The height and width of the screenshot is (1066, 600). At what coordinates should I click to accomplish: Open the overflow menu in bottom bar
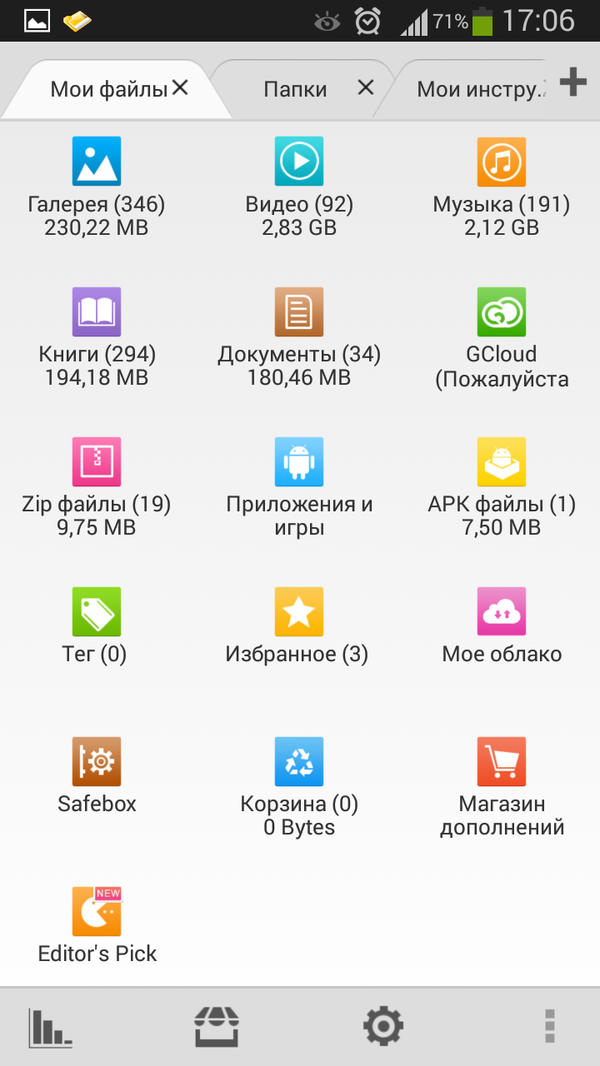click(549, 1027)
